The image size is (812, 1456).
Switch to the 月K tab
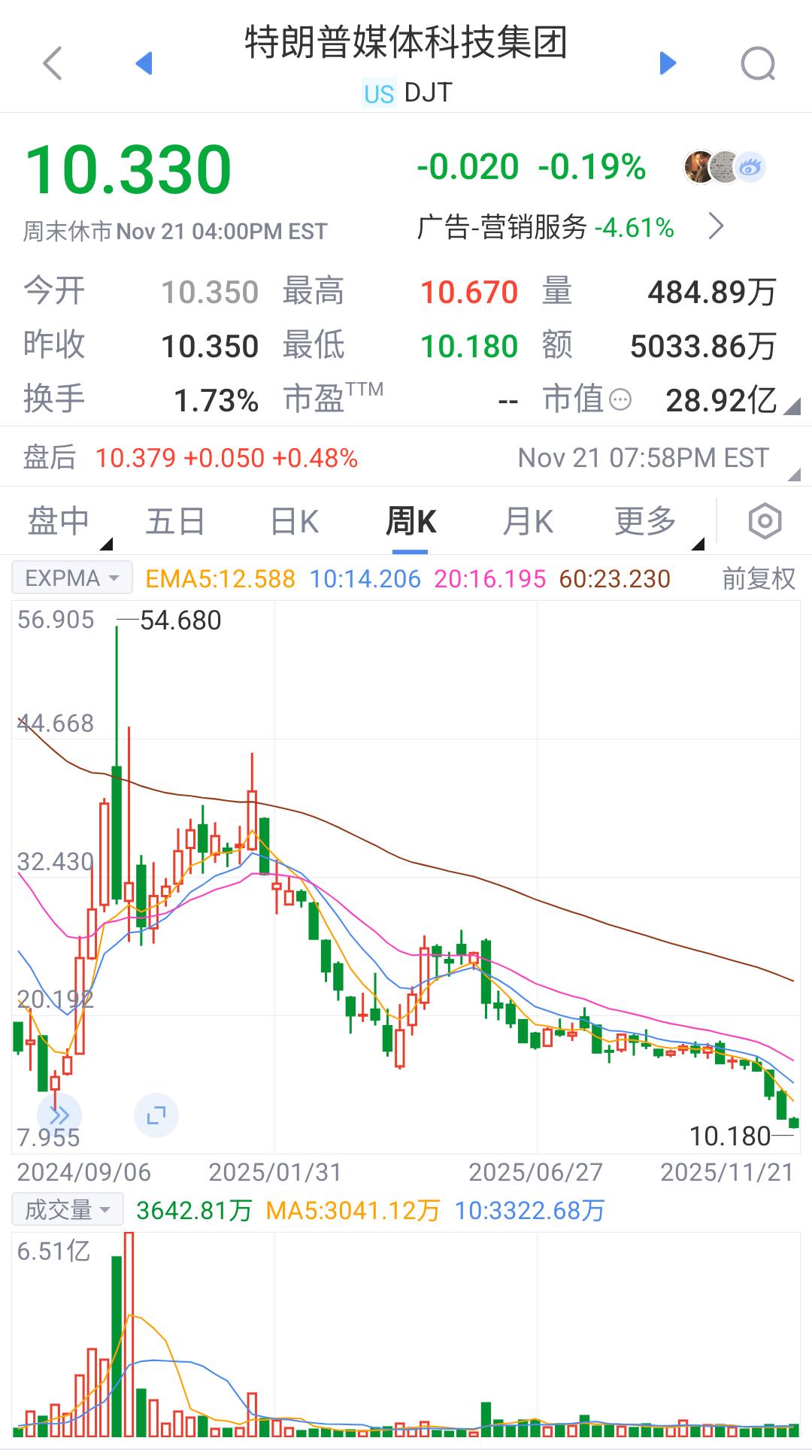(529, 520)
